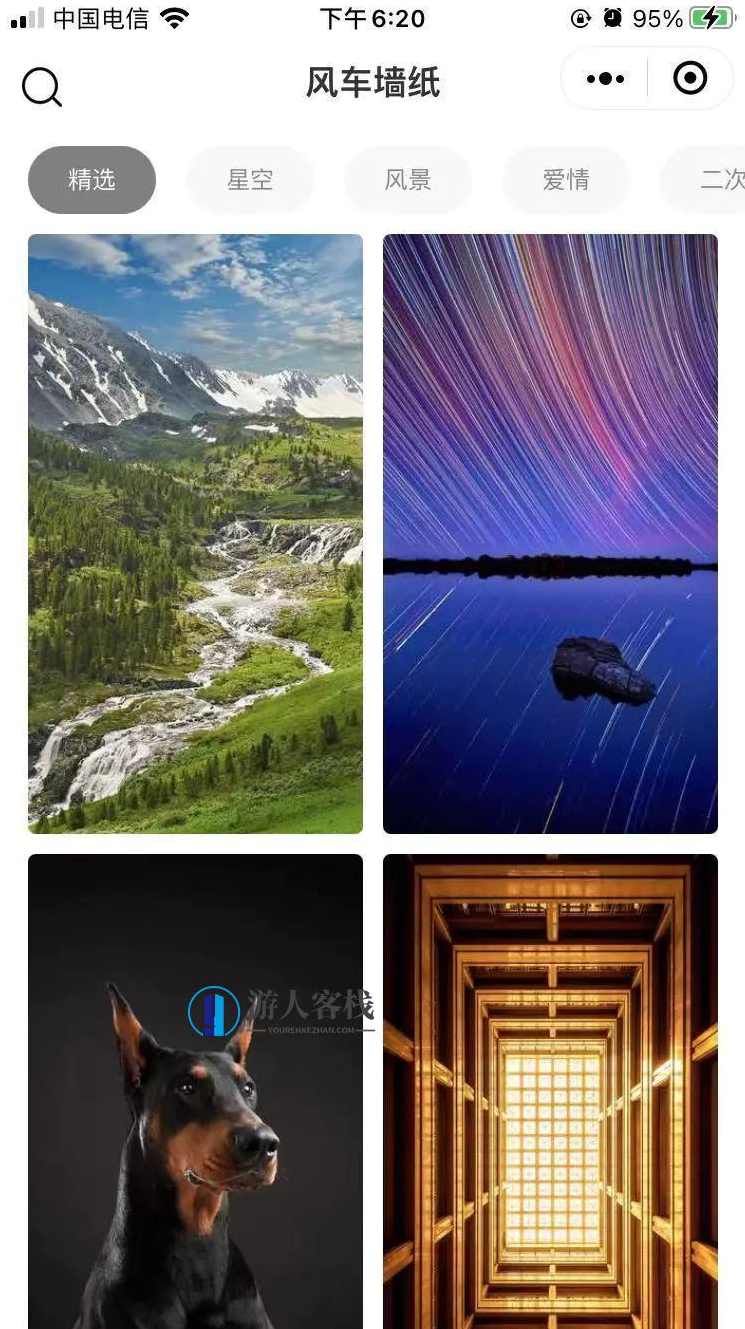Close the mini program with the circle button

[690, 78]
